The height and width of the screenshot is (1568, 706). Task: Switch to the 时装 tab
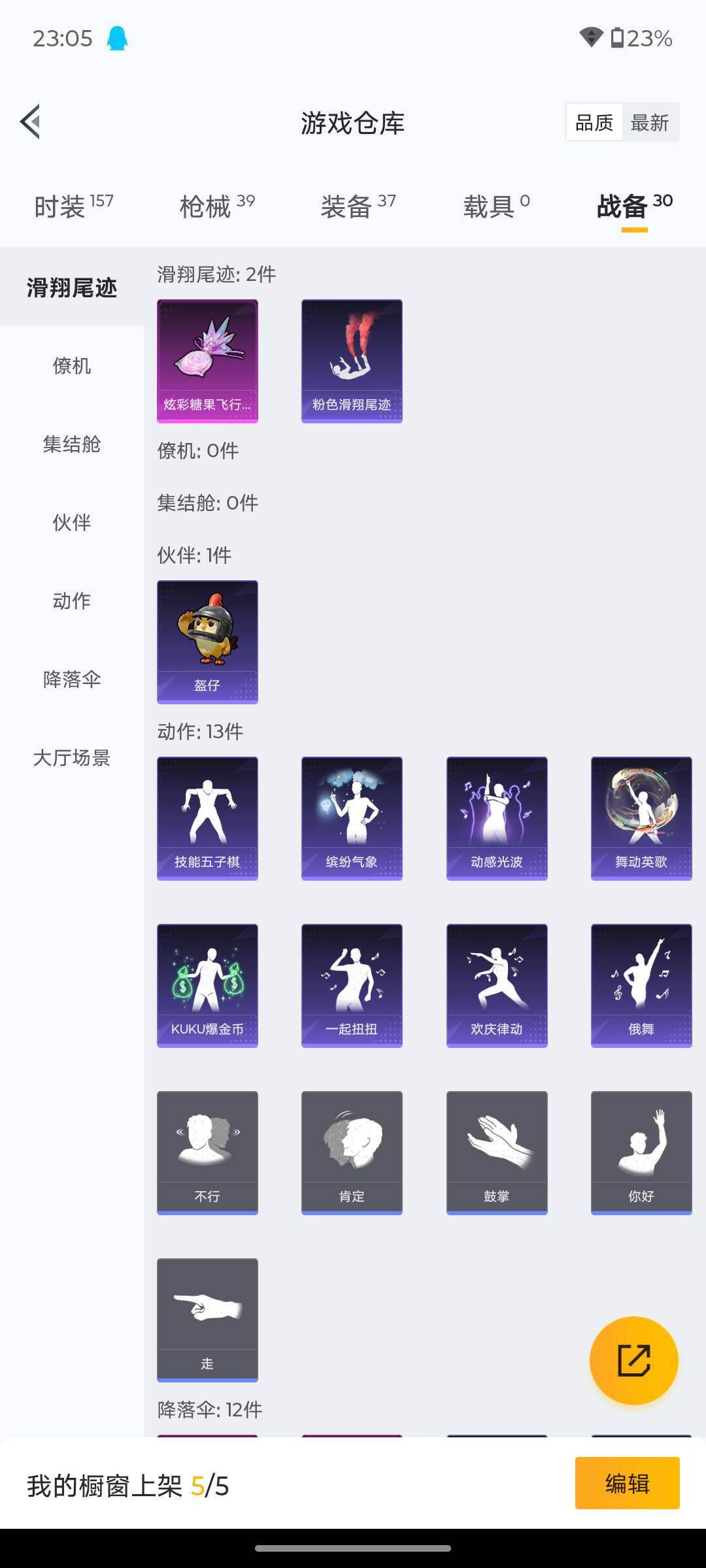coord(73,206)
